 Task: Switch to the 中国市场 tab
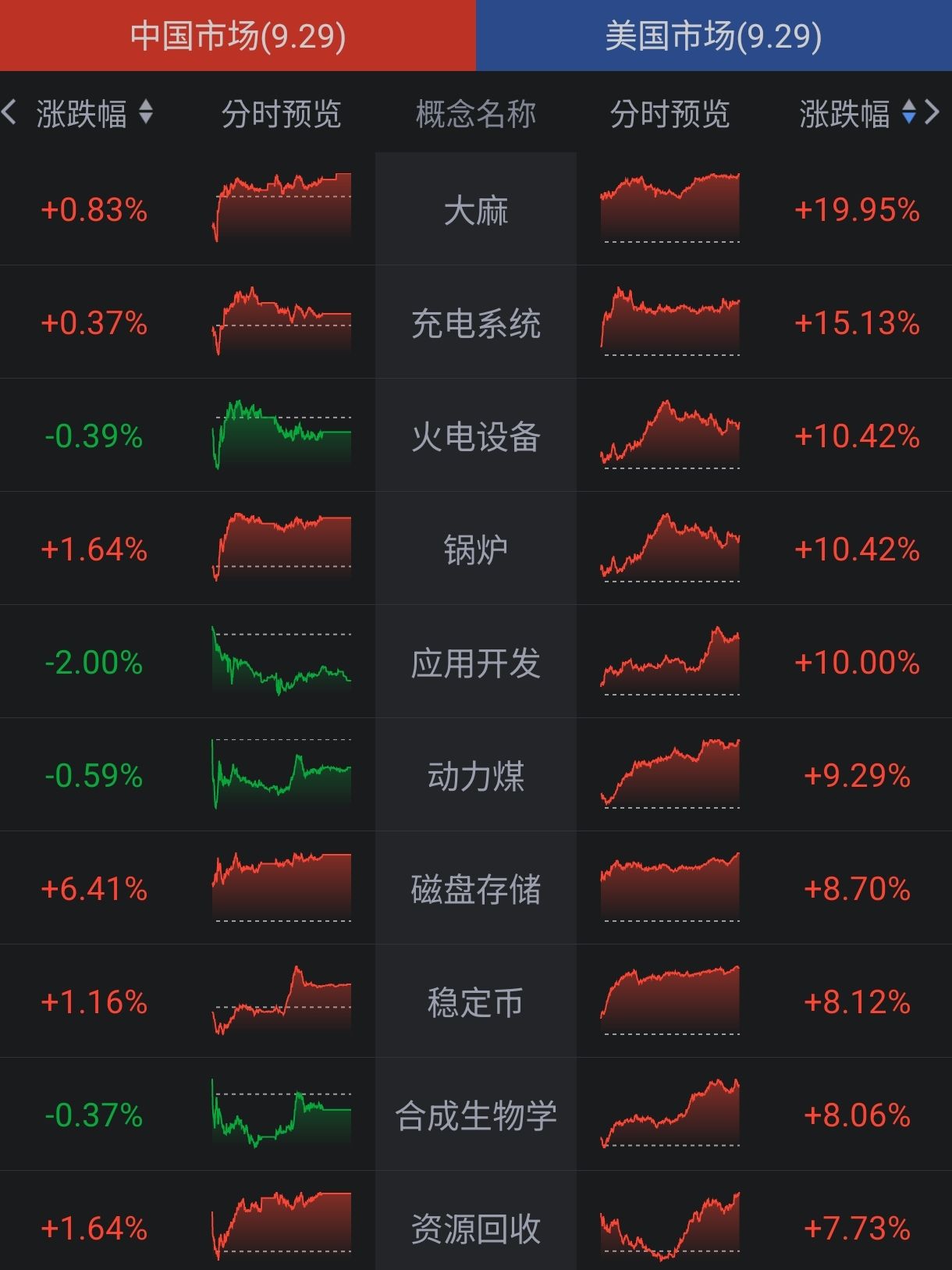pyautogui.click(x=237, y=36)
